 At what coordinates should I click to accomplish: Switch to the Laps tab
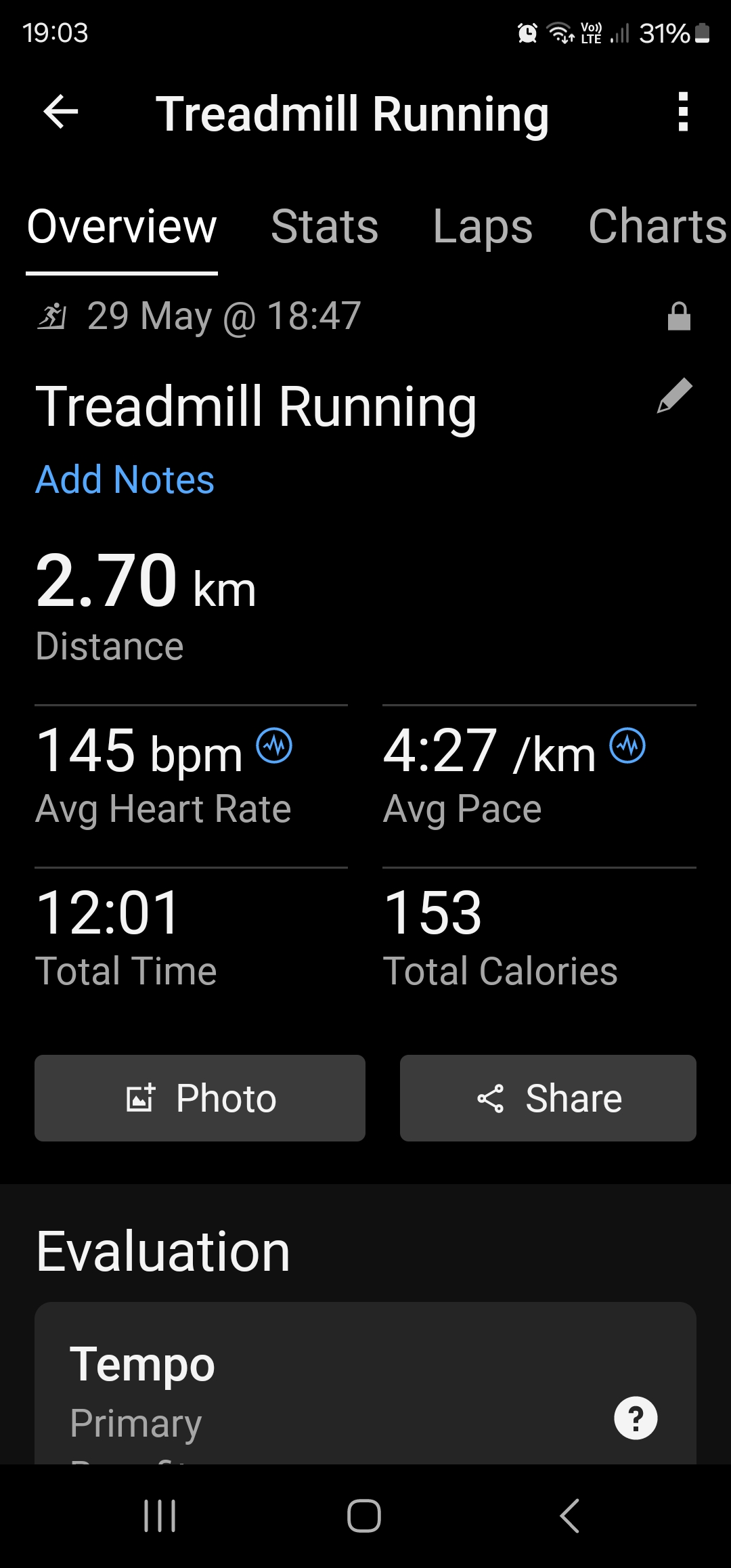point(483,227)
